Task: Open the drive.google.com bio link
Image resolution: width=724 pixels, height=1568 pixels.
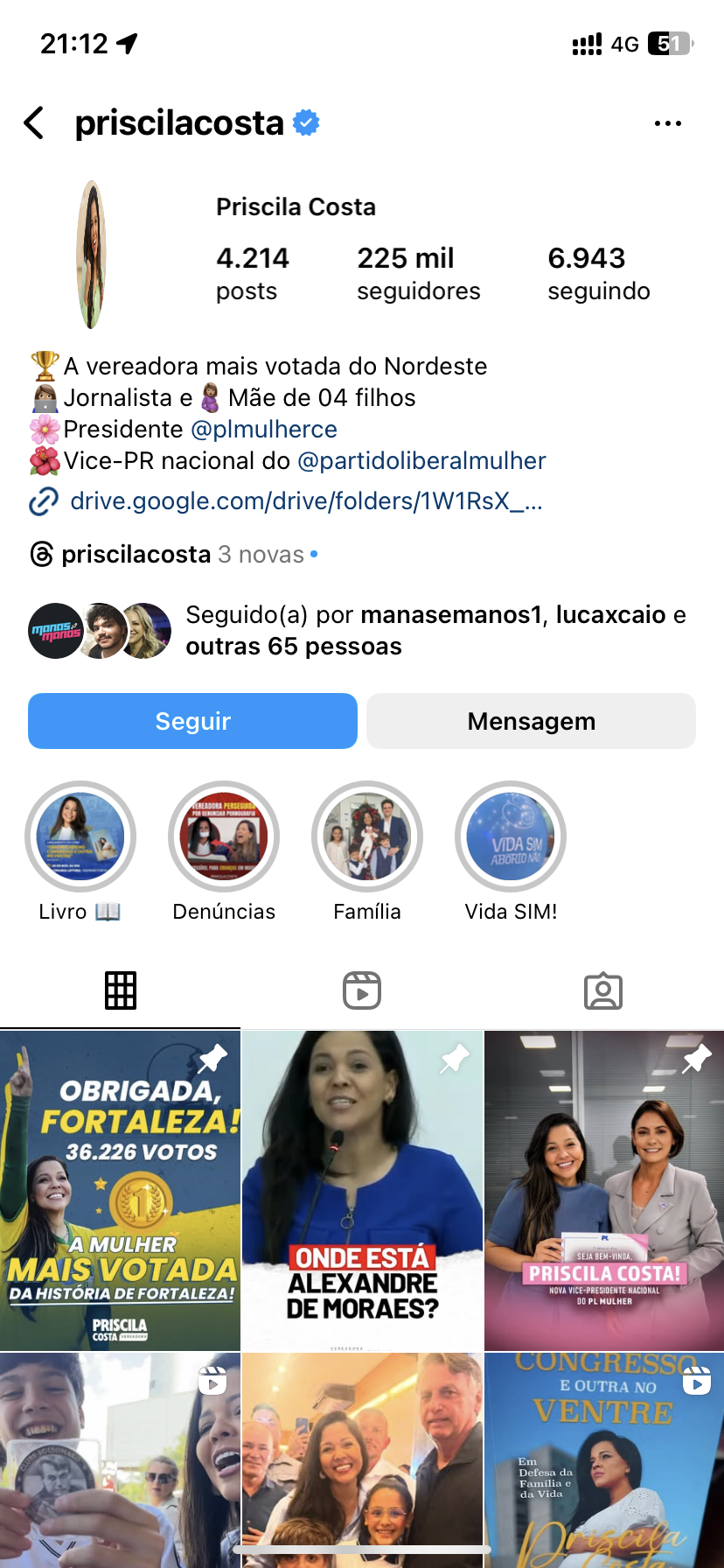Action: tap(306, 501)
